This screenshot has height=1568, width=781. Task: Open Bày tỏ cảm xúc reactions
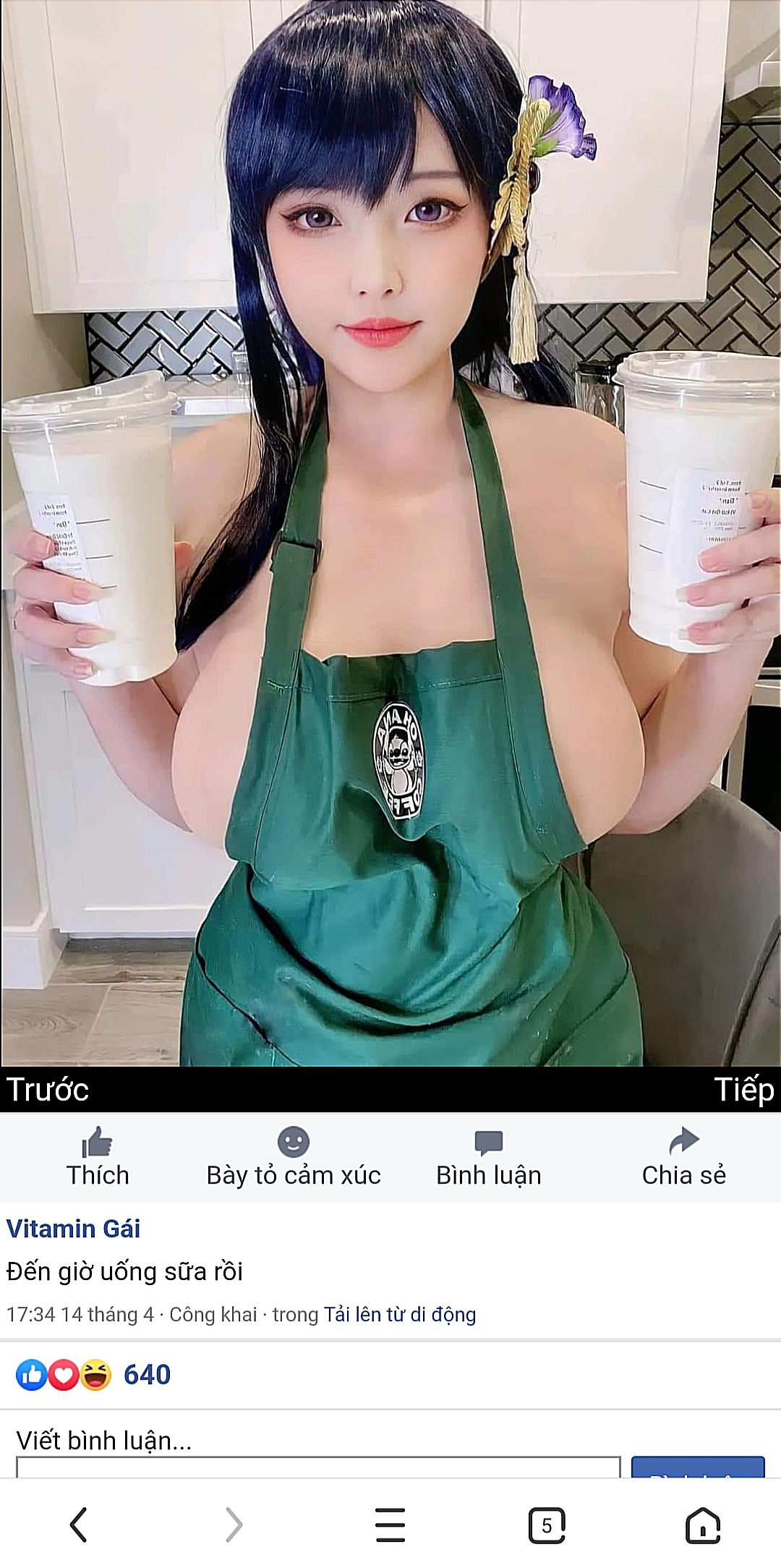click(293, 1158)
